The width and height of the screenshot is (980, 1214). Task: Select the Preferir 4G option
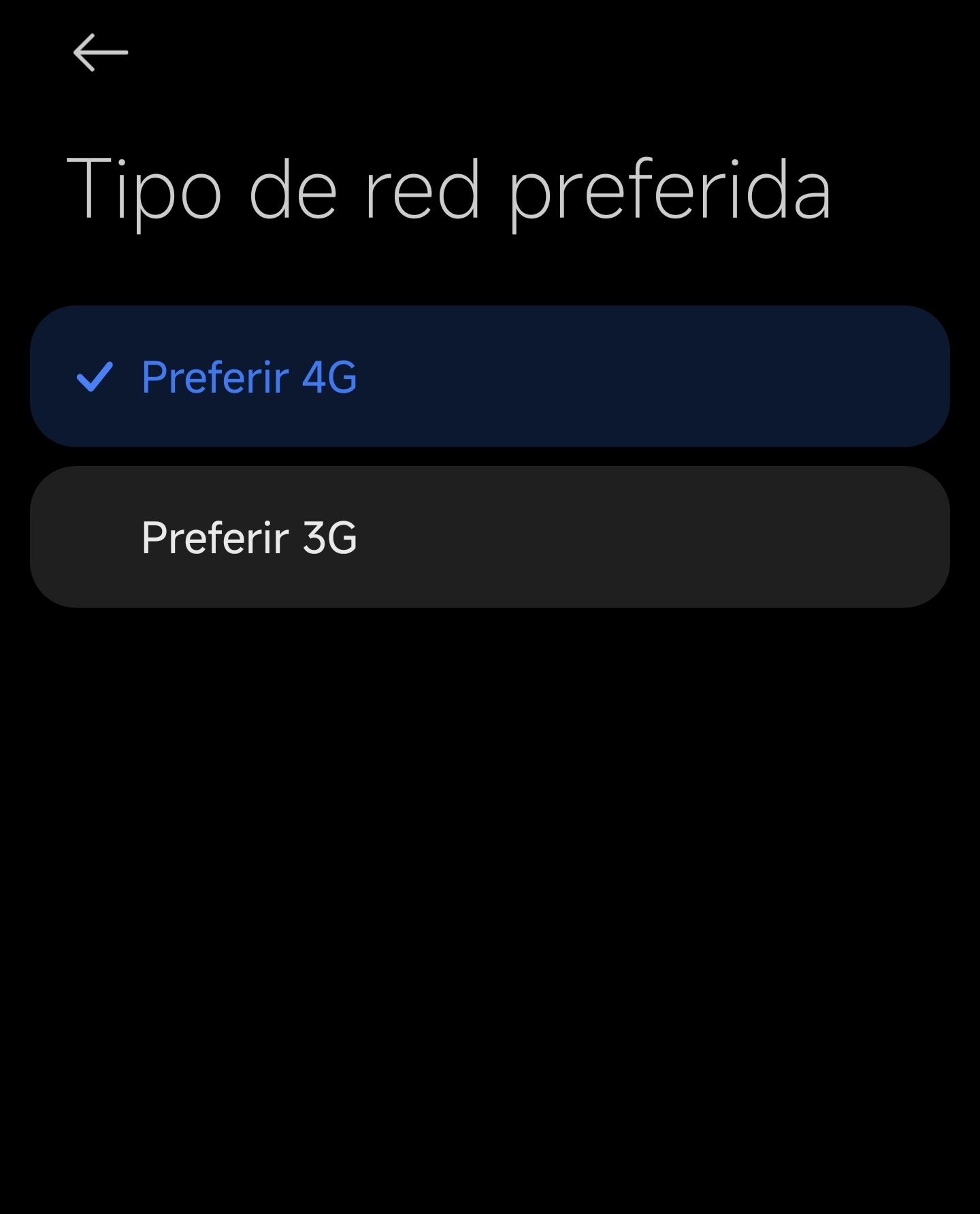[x=489, y=376]
